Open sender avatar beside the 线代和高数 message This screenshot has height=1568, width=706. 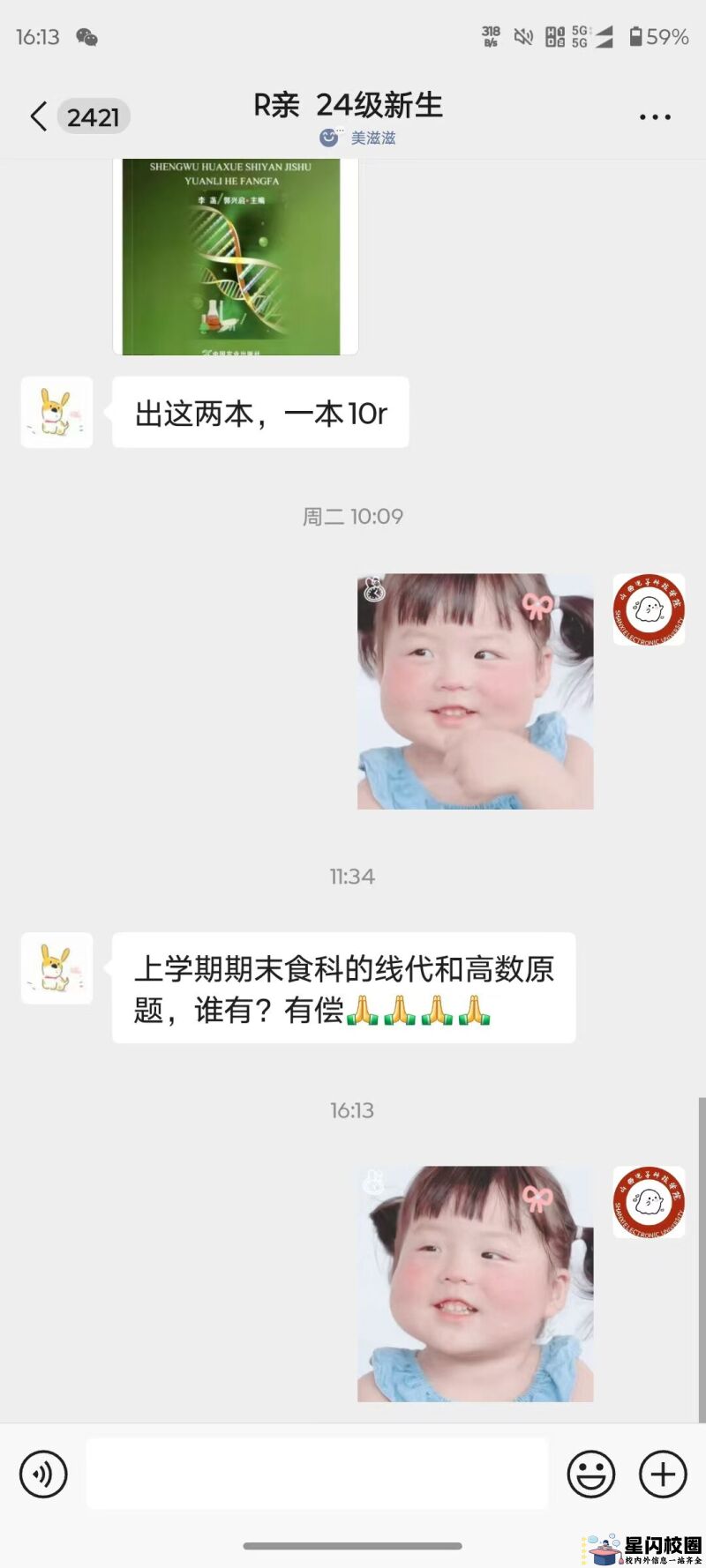56,968
